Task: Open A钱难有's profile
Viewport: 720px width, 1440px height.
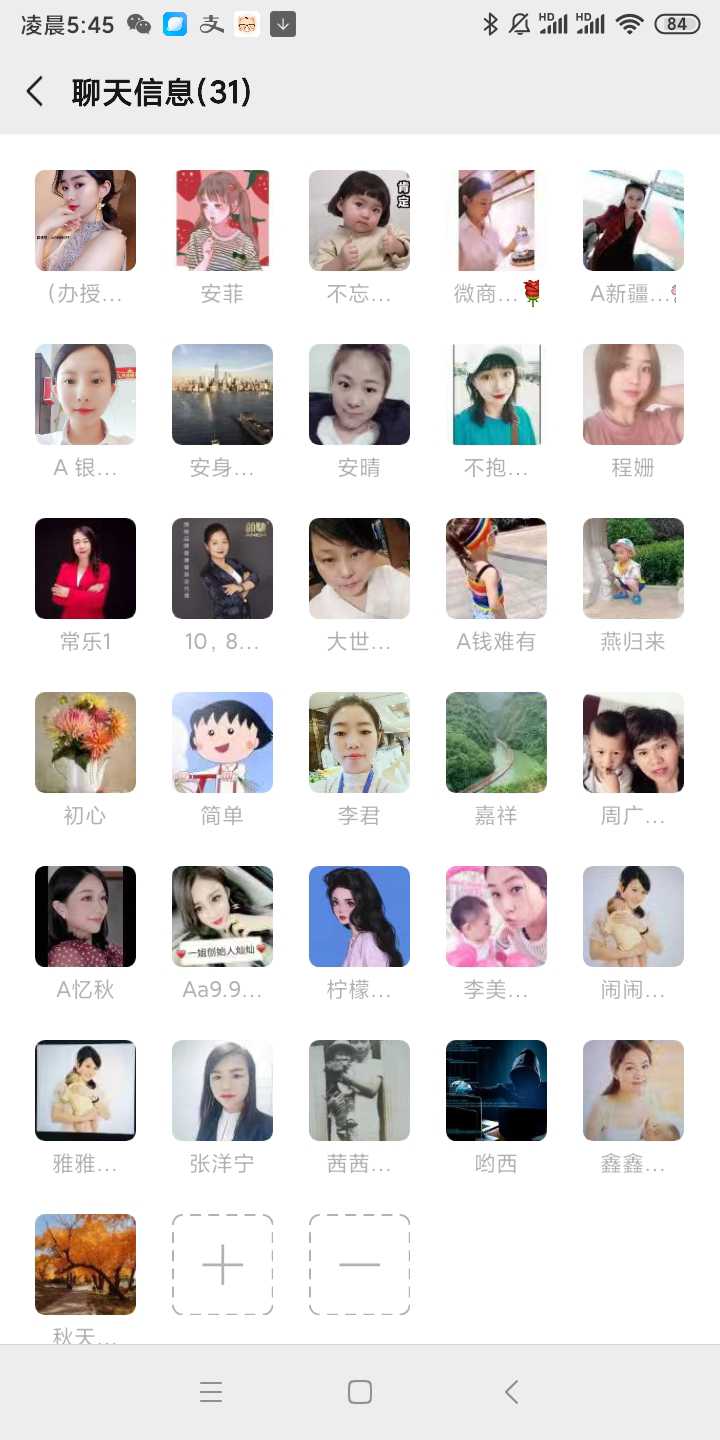Action: click(x=496, y=568)
